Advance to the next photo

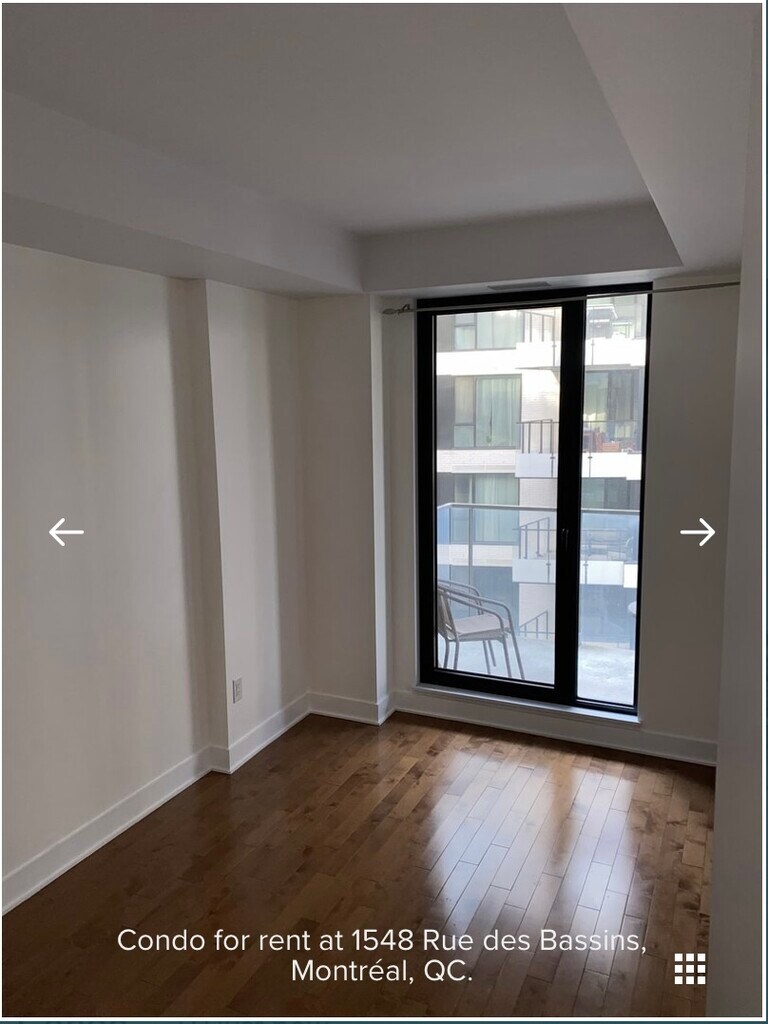point(697,532)
